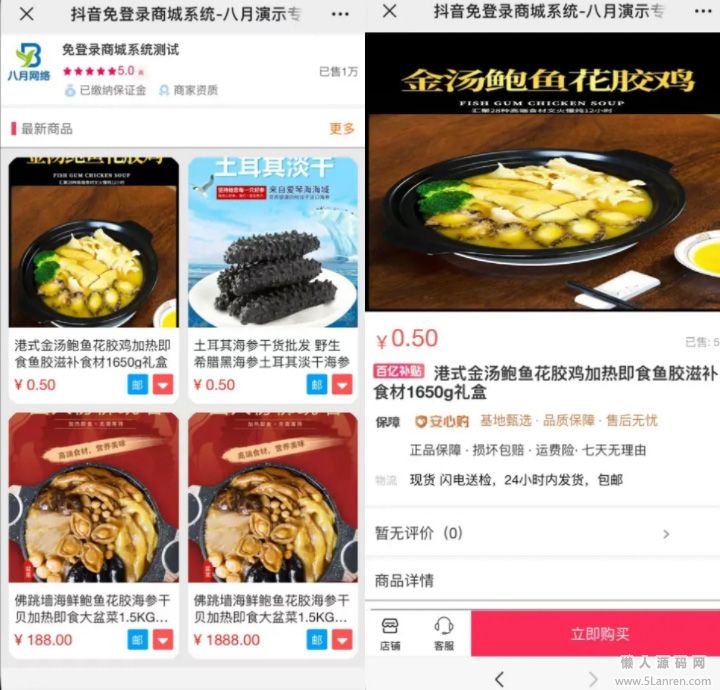Open the 佛跳墙 product priced ¥1888.00
The height and width of the screenshot is (690, 720).
(272, 520)
